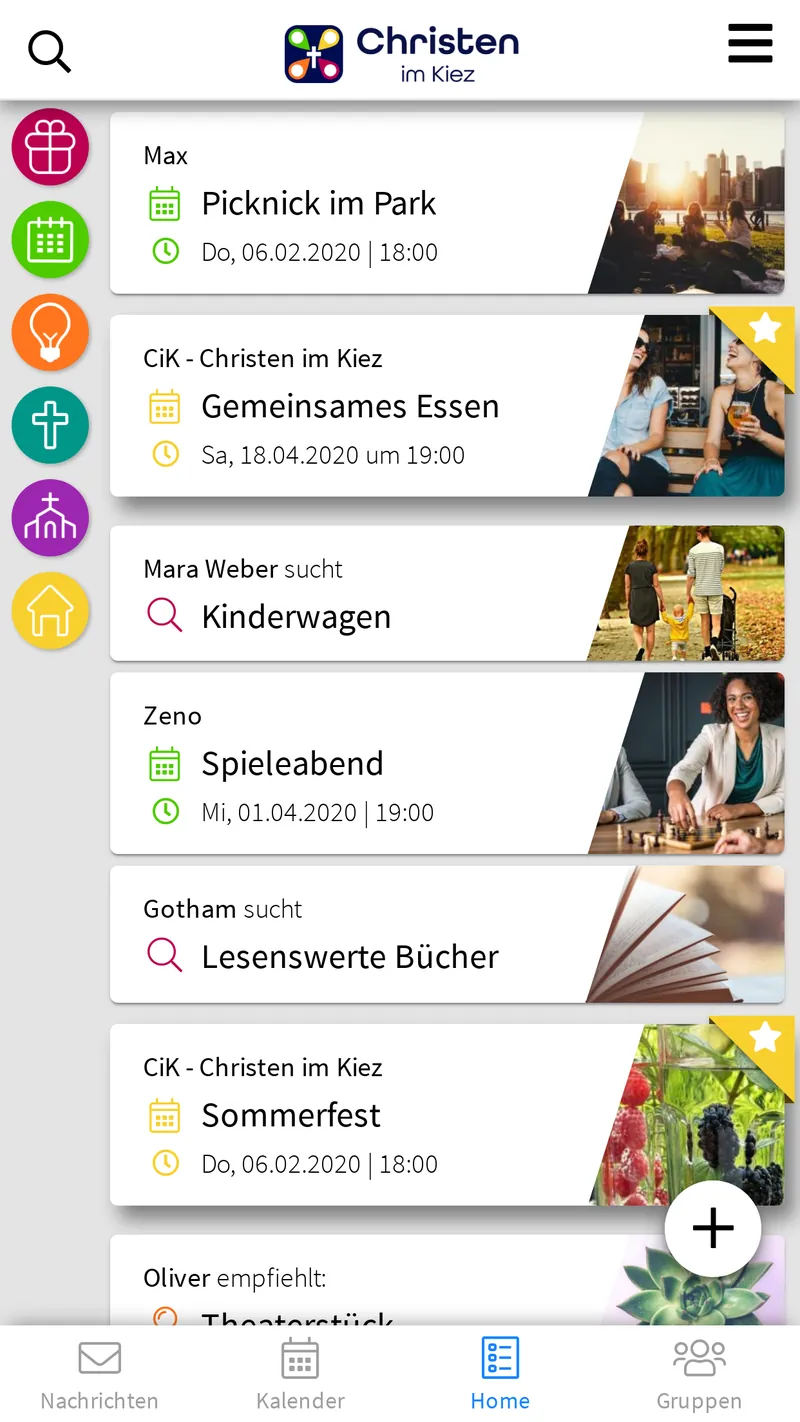Select the church filter icon in the sidebar

[x=50, y=518]
